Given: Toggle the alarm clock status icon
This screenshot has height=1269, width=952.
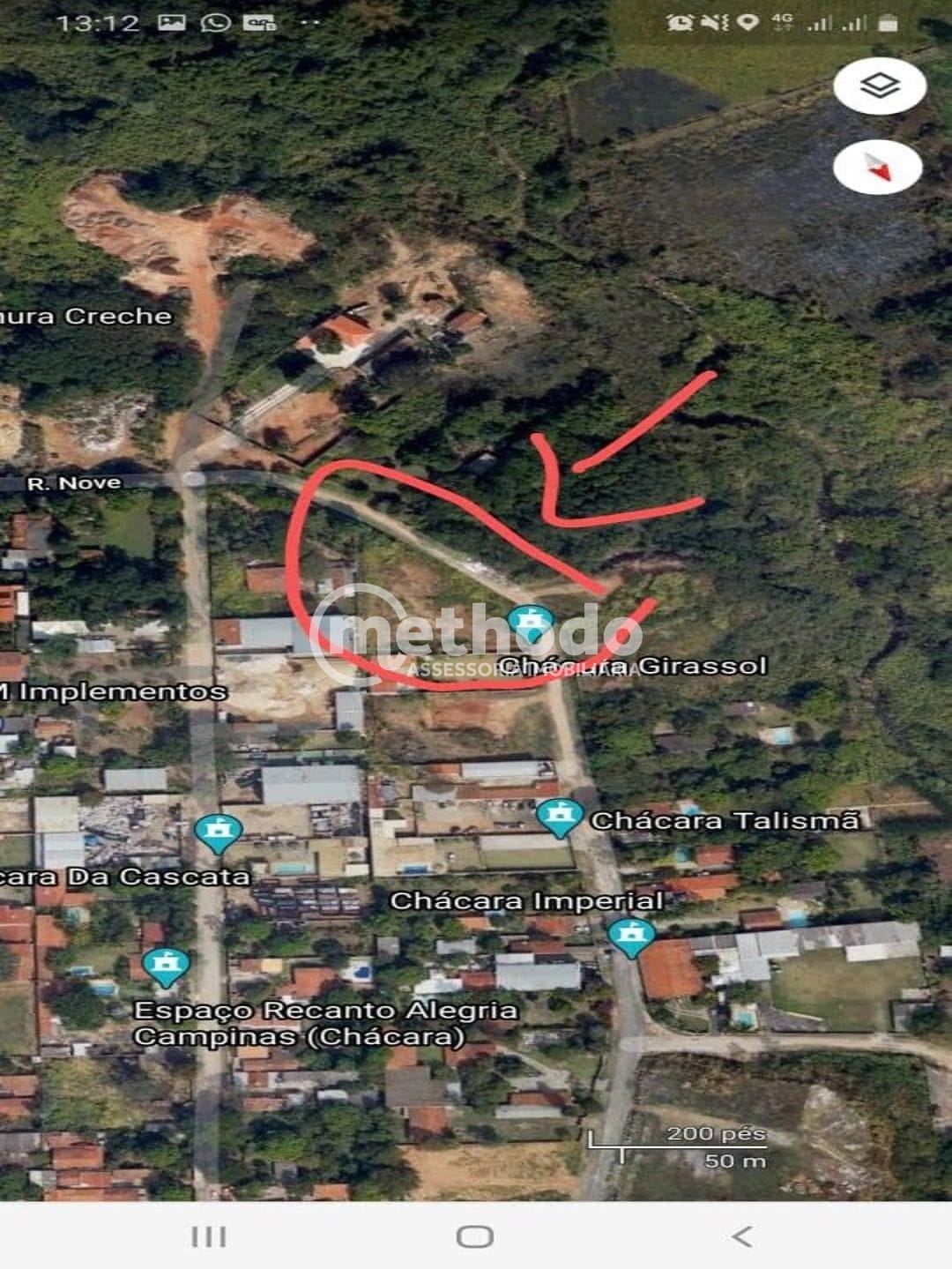Looking at the screenshot, I should click(x=680, y=21).
